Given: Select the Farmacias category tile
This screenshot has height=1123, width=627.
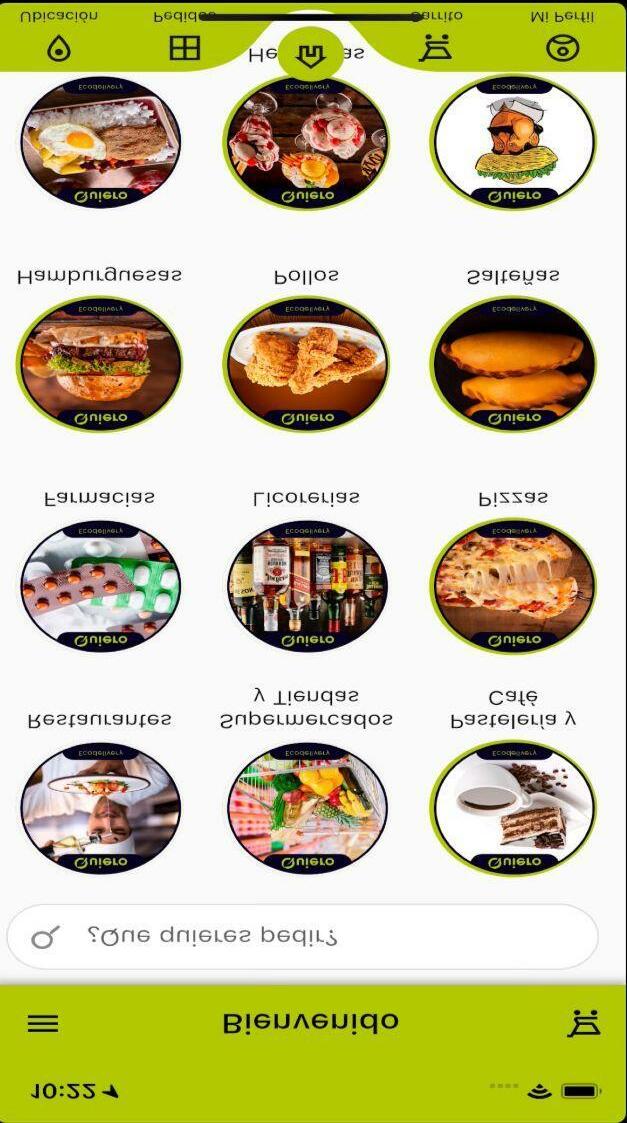Looking at the screenshot, I should [x=100, y=586].
